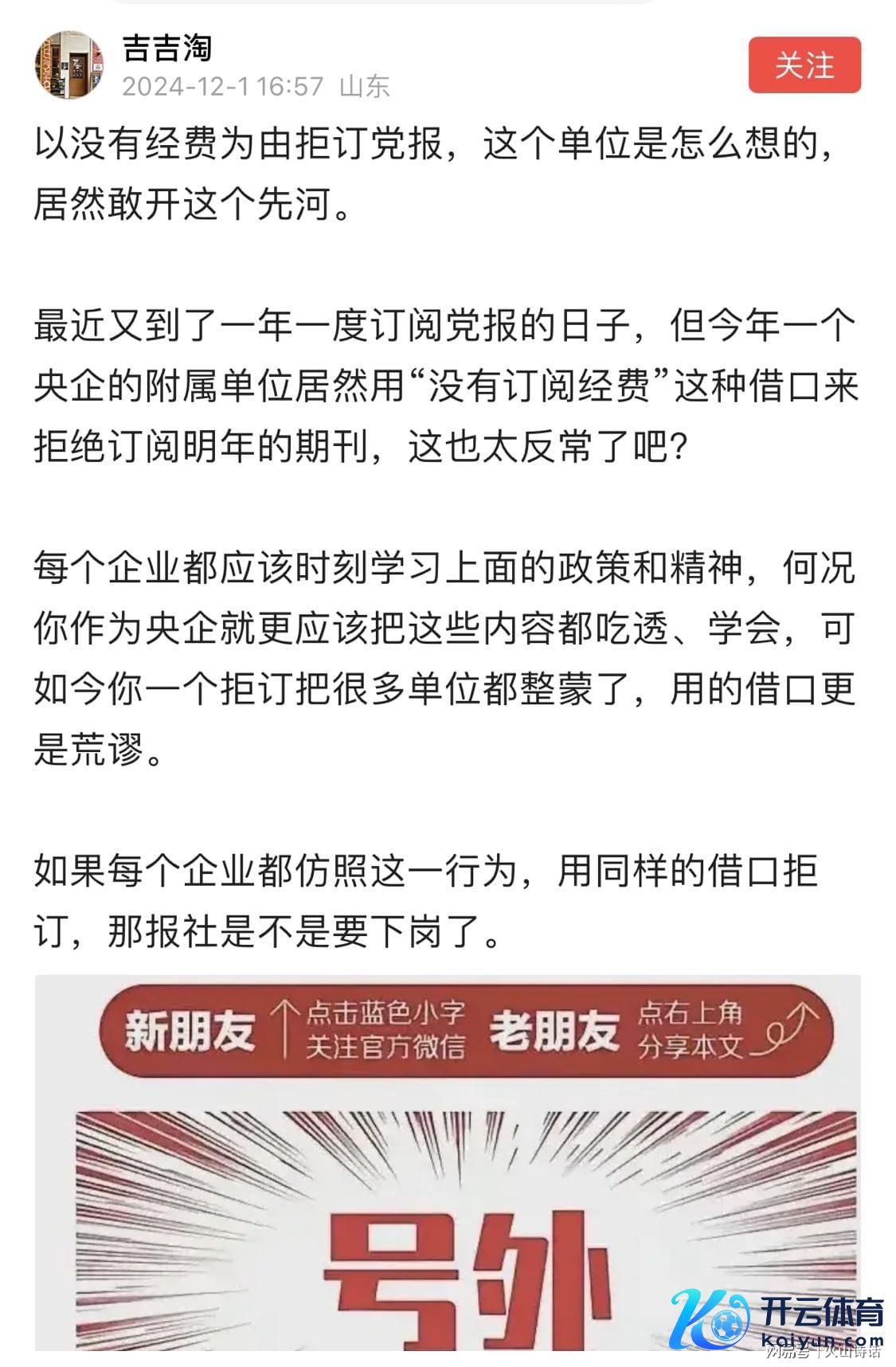Screen dimensions: 896x1367
Task: Follow the author 吉吉淘
Action: coord(804,65)
